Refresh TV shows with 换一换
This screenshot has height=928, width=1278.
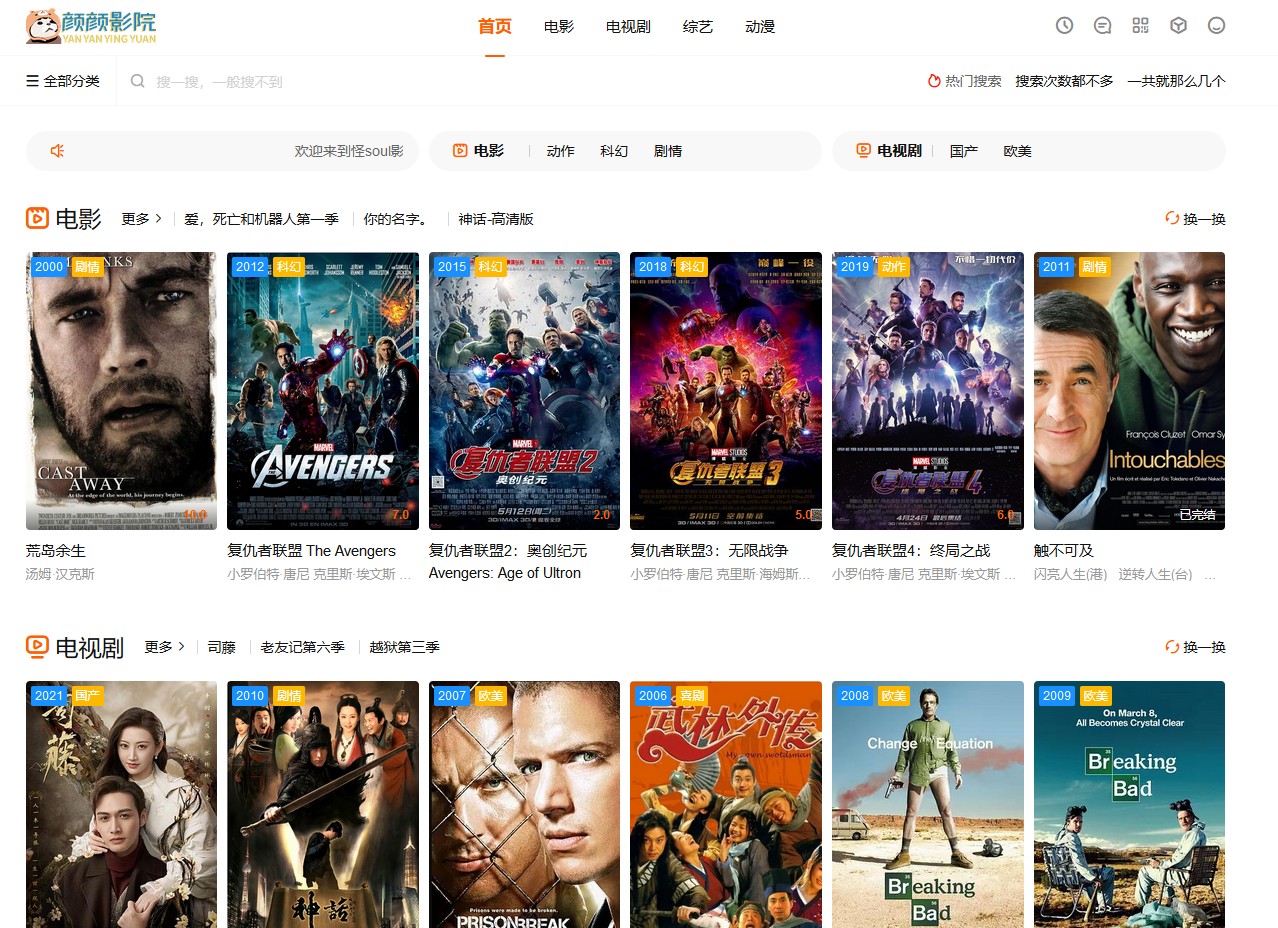(x=1195, y=647)
